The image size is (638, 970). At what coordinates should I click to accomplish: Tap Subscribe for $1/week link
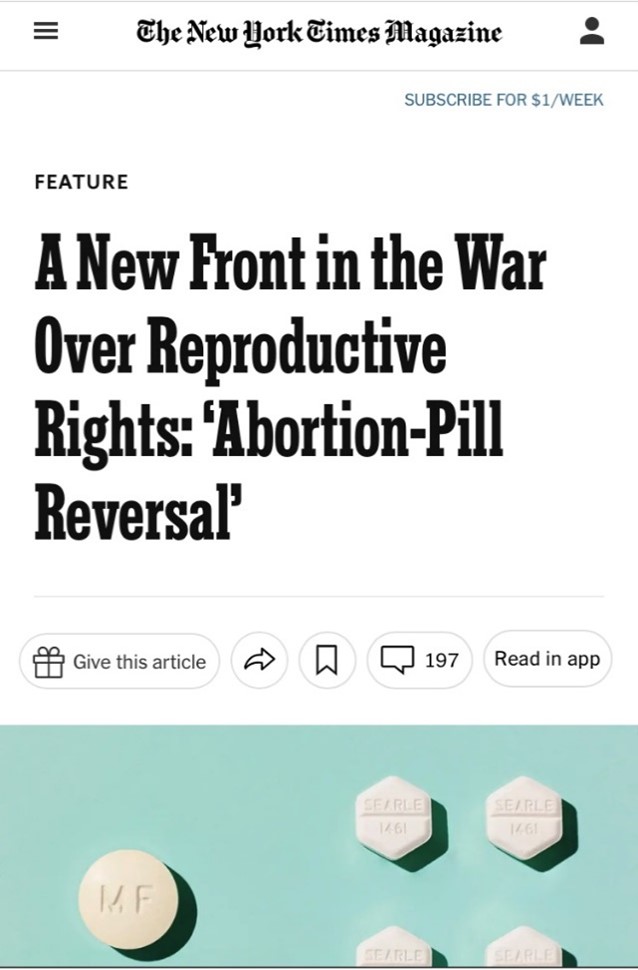(x=503, y=100)
